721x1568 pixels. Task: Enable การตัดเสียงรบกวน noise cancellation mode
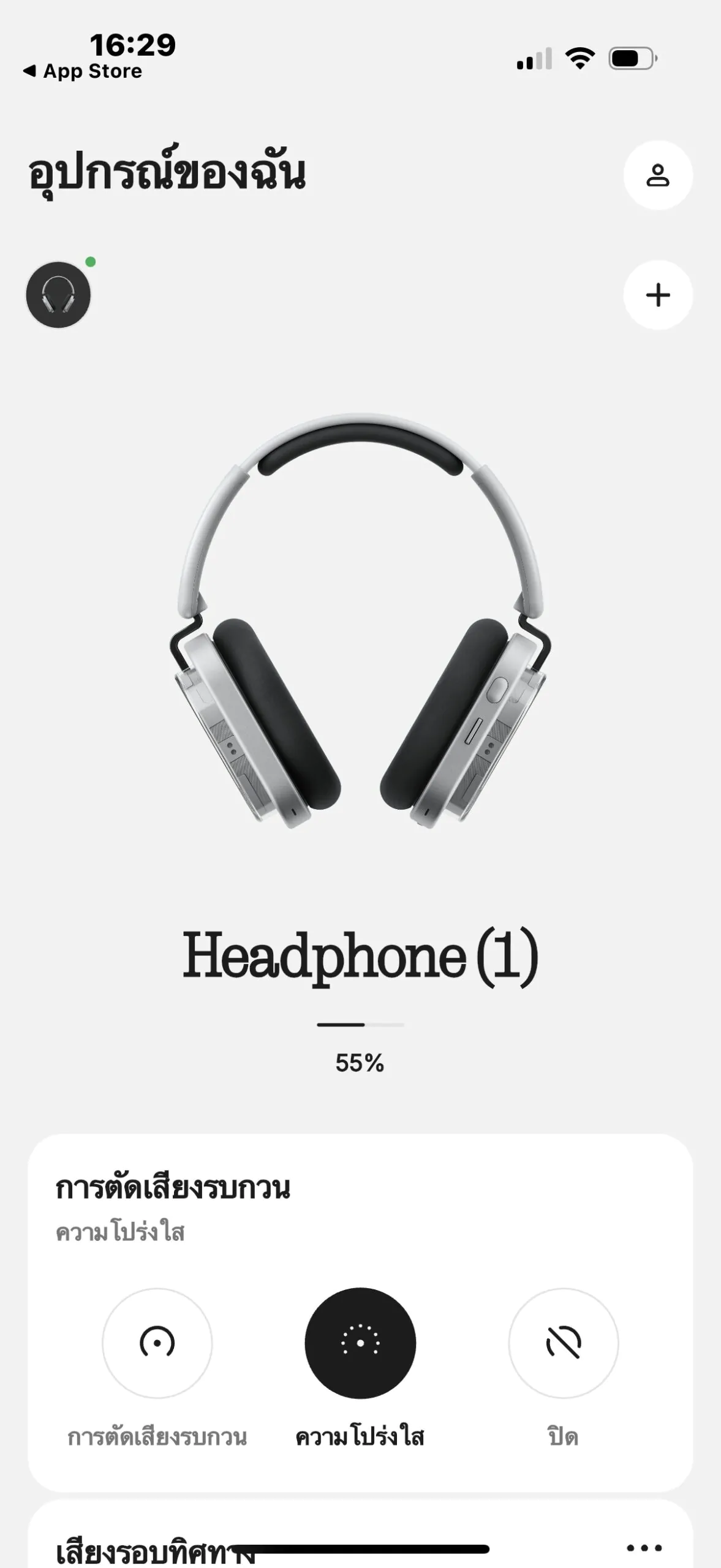(x=157, y=1343)
